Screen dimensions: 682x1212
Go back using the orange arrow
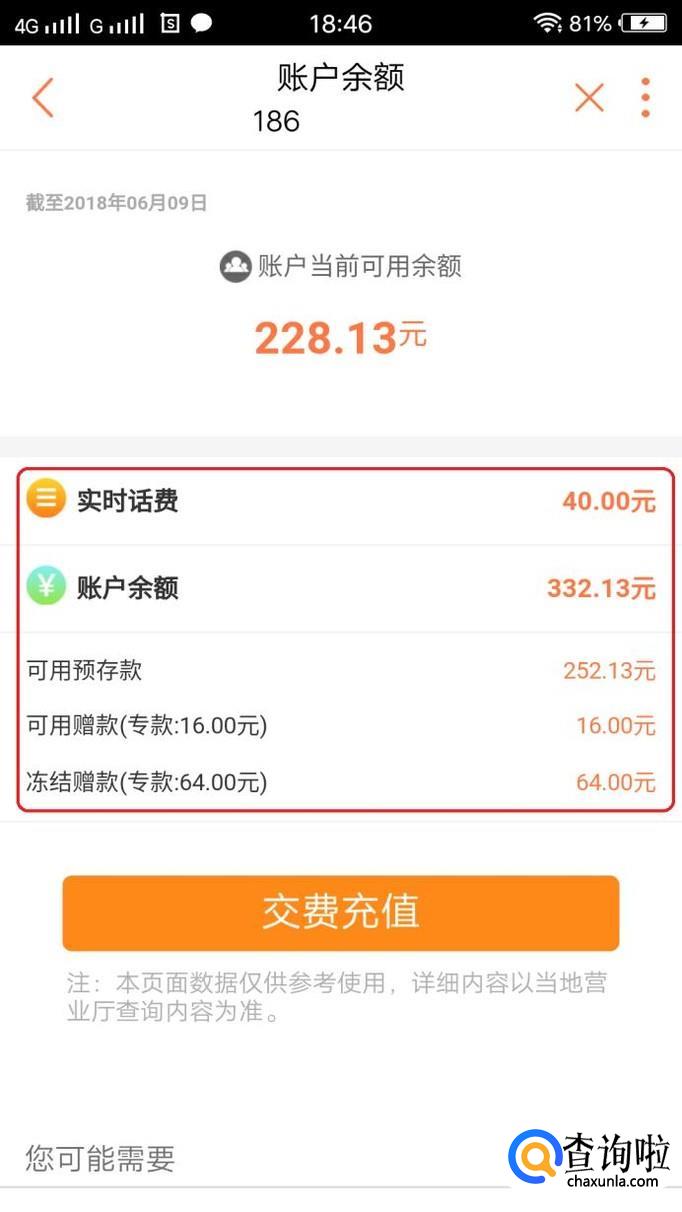coord(42,98)
